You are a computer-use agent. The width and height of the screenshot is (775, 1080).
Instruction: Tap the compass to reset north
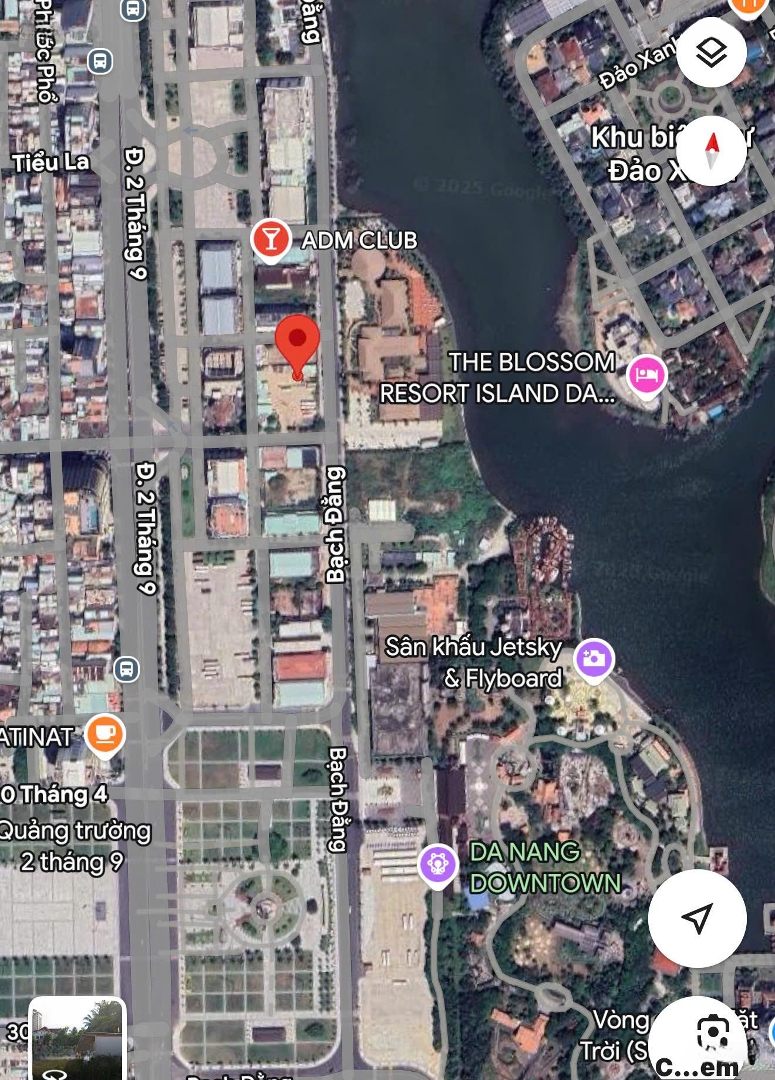[711, 151]
